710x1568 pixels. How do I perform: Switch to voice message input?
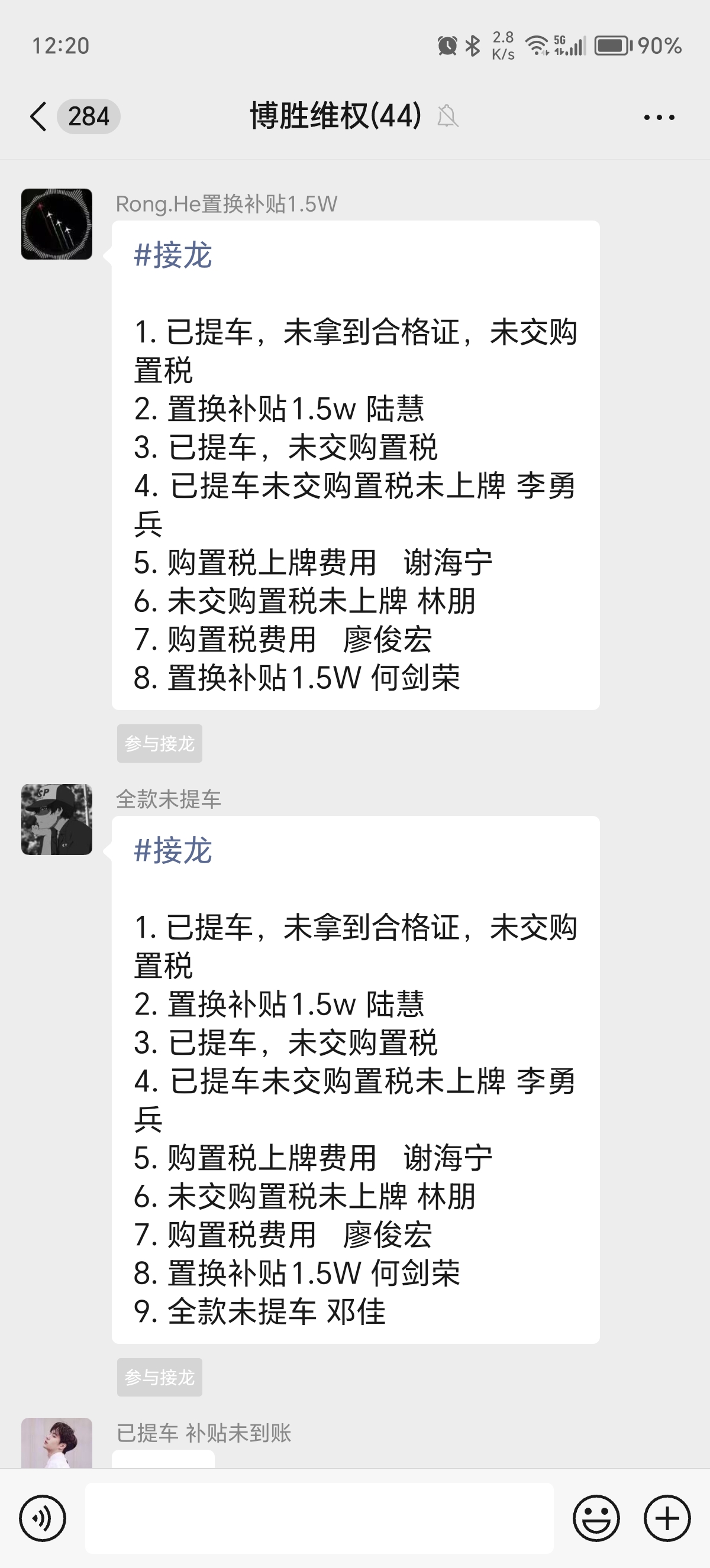click(43, 1518)
